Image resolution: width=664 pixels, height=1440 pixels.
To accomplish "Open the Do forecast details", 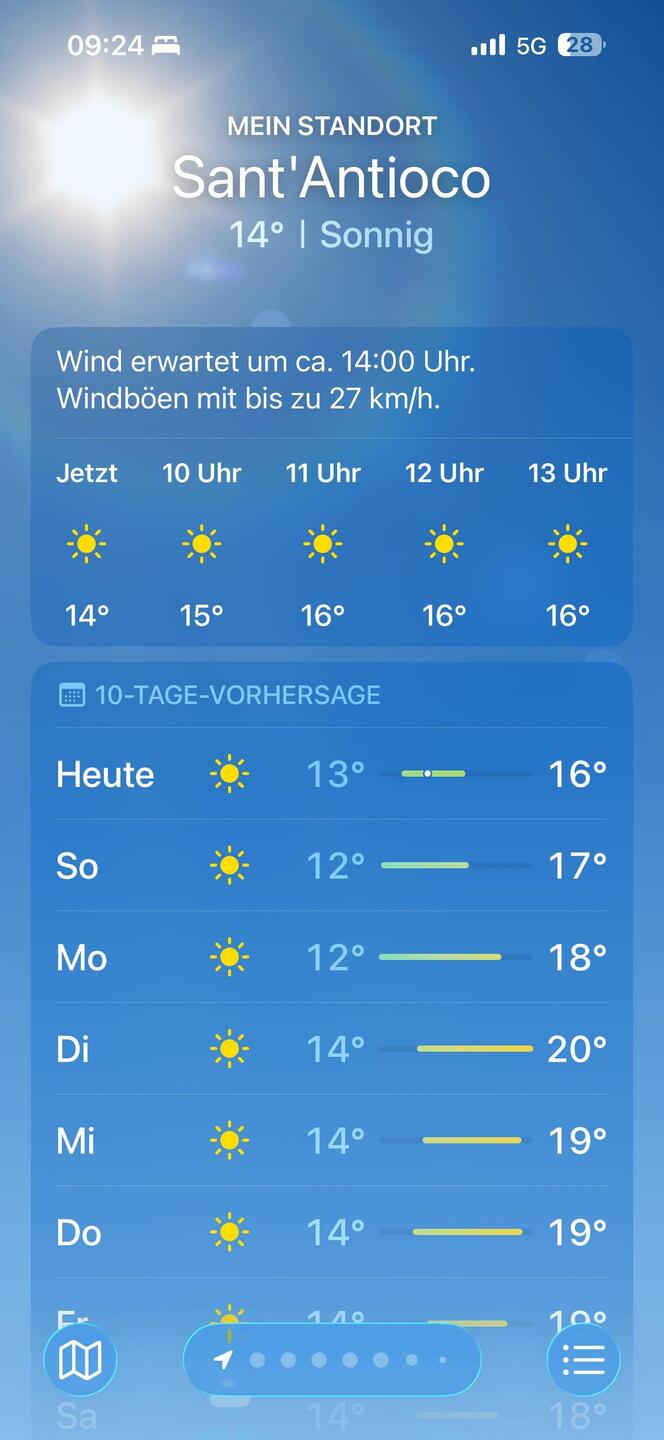I will tap(332, 1232).
